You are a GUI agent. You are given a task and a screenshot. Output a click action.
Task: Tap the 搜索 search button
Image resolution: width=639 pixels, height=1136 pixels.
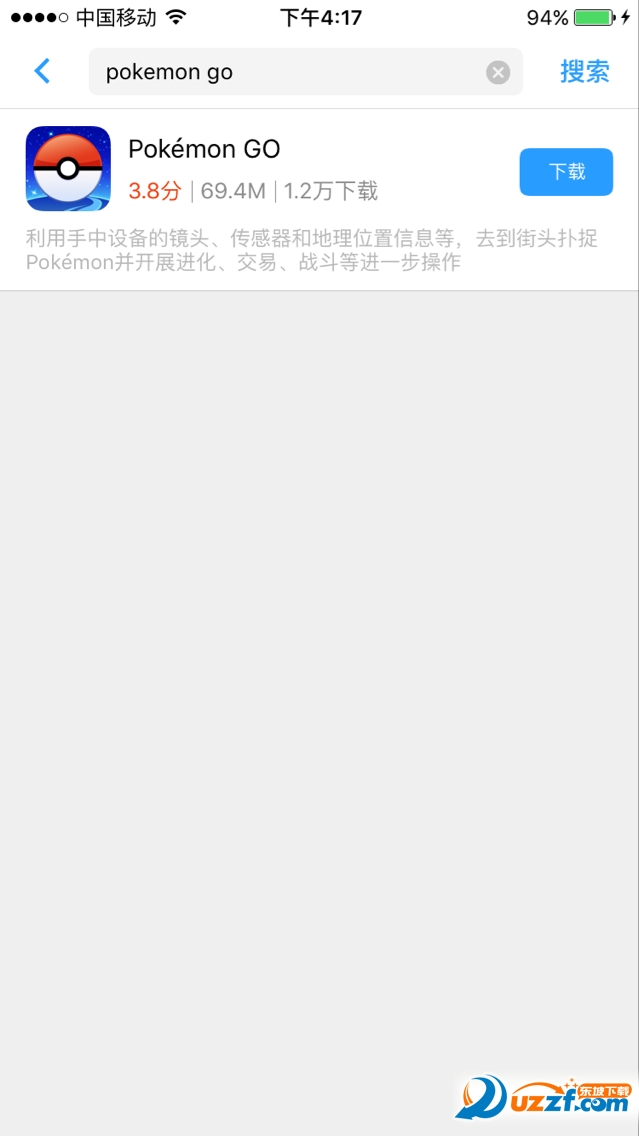click(x=584, y=72)
